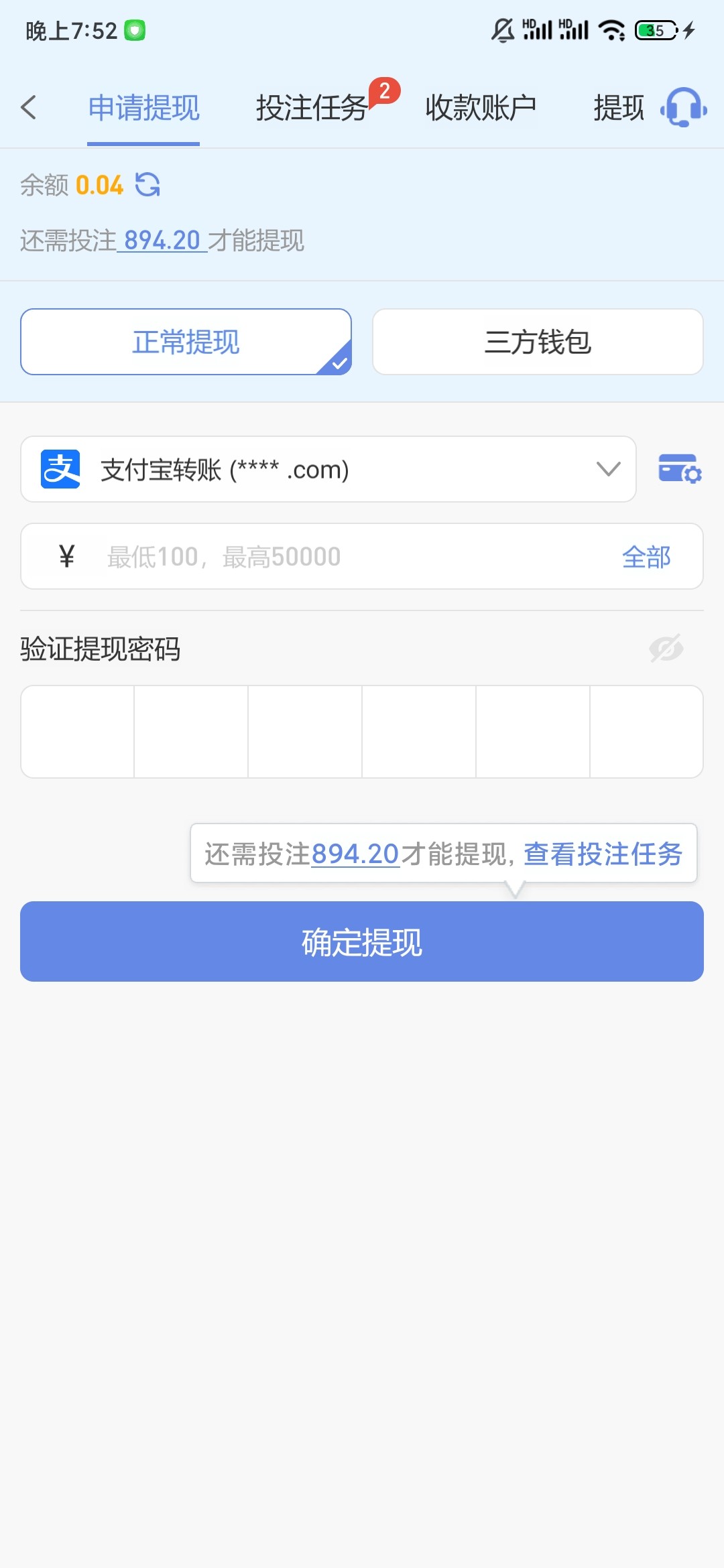The width and height of the screenshot is (724, 1568).
Task: Confirm with the 确定提现 button
Action: (x=362, y=941)
